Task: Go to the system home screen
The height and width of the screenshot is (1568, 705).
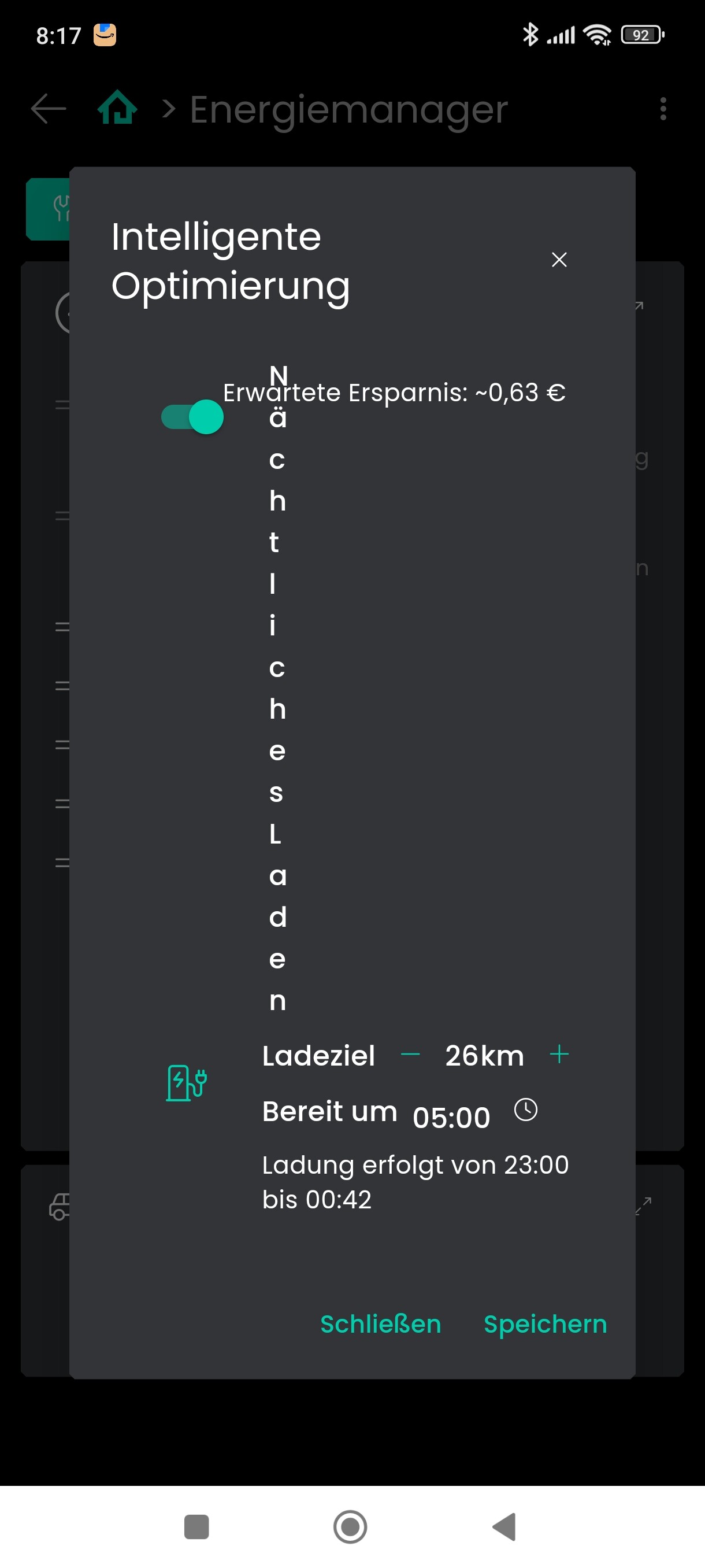Action: tap(350, 1526)
